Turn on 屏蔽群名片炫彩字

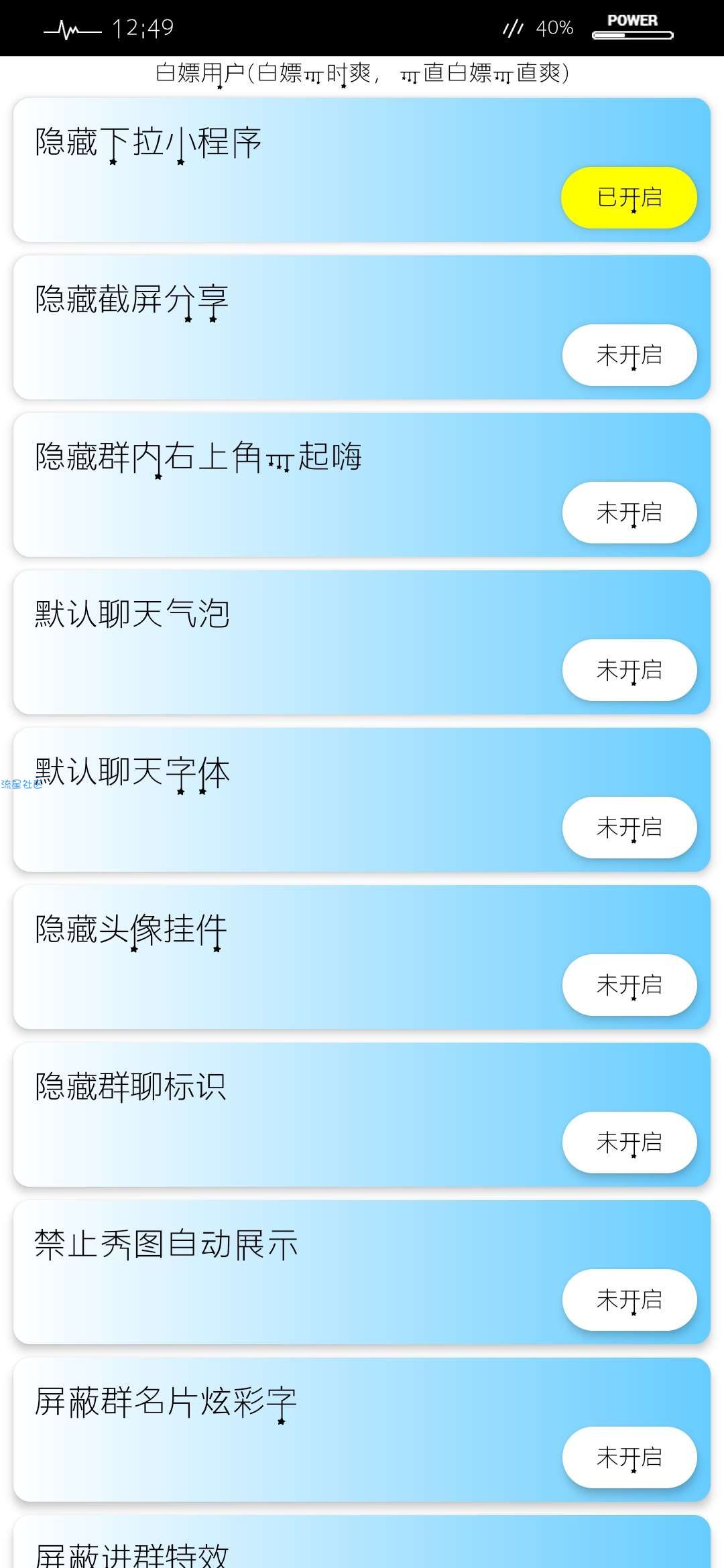[629, 1457]
